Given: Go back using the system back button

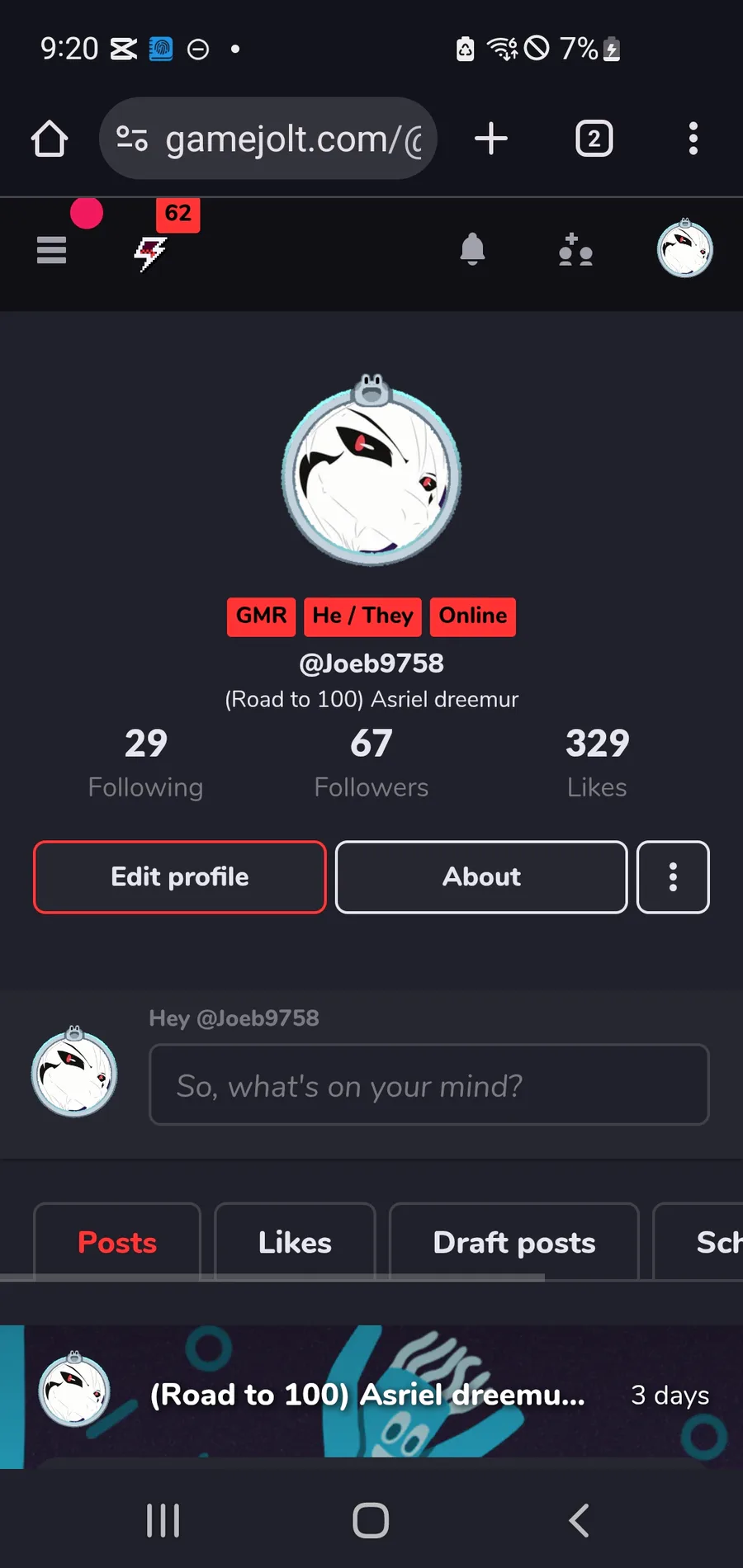Looking at the screenshot, I should [x=580, y=1520].
